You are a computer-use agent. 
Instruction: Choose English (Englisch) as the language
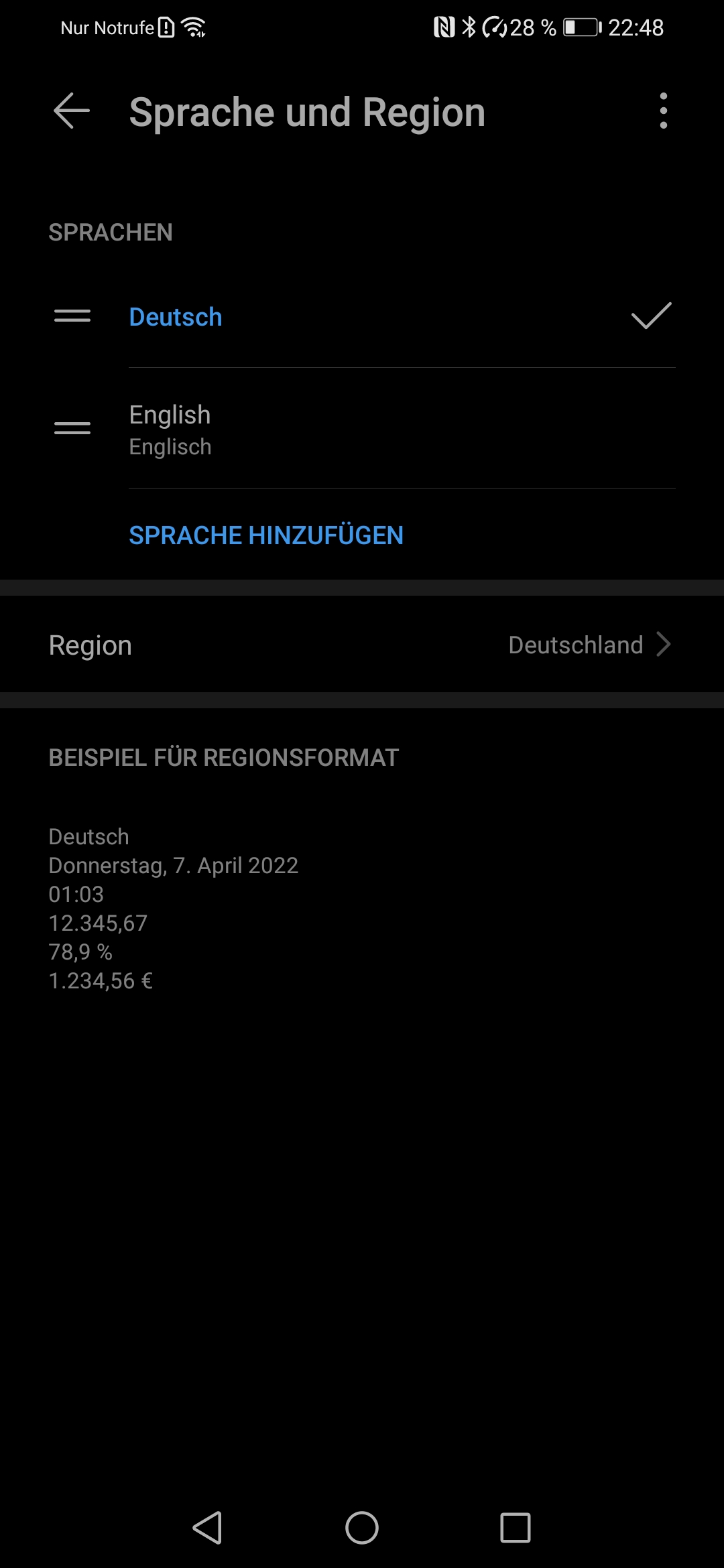point(362,429)
